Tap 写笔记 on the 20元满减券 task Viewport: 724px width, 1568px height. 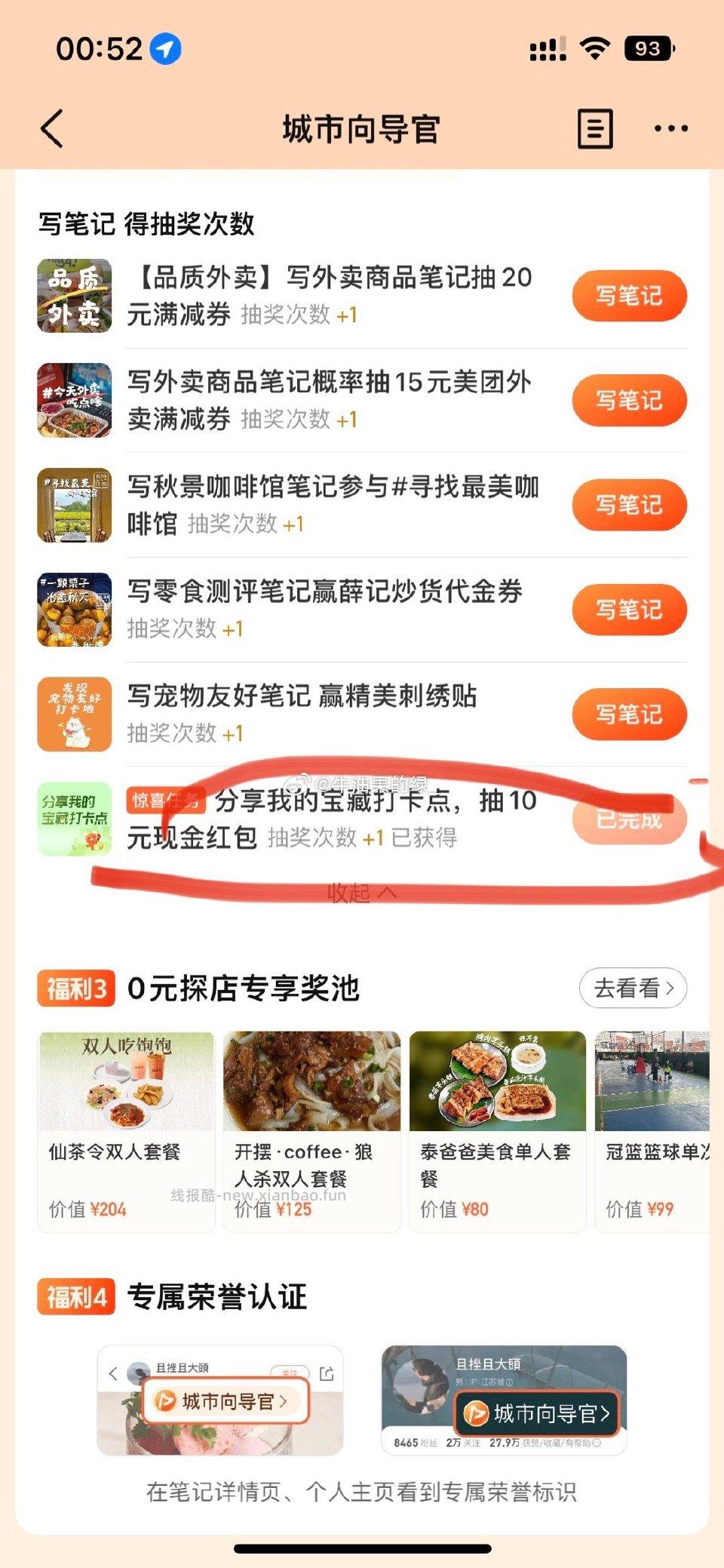coord(628,296)
